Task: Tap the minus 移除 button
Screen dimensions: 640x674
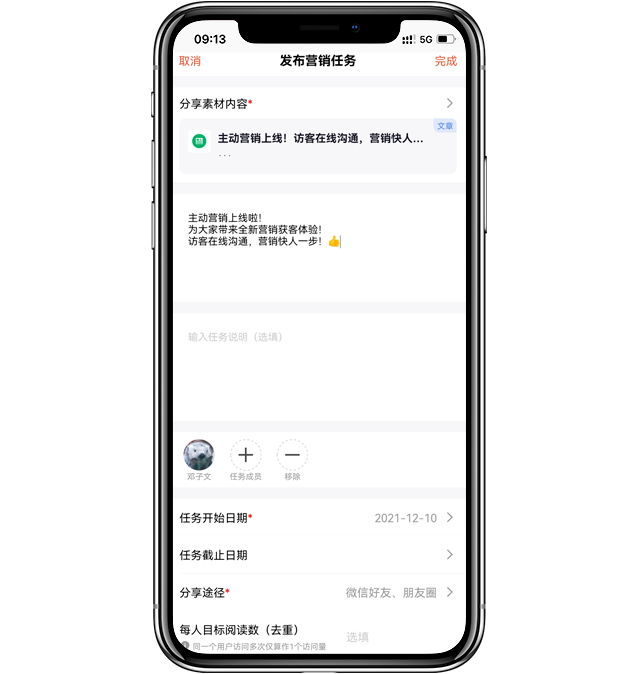Action: coord(292,455)
